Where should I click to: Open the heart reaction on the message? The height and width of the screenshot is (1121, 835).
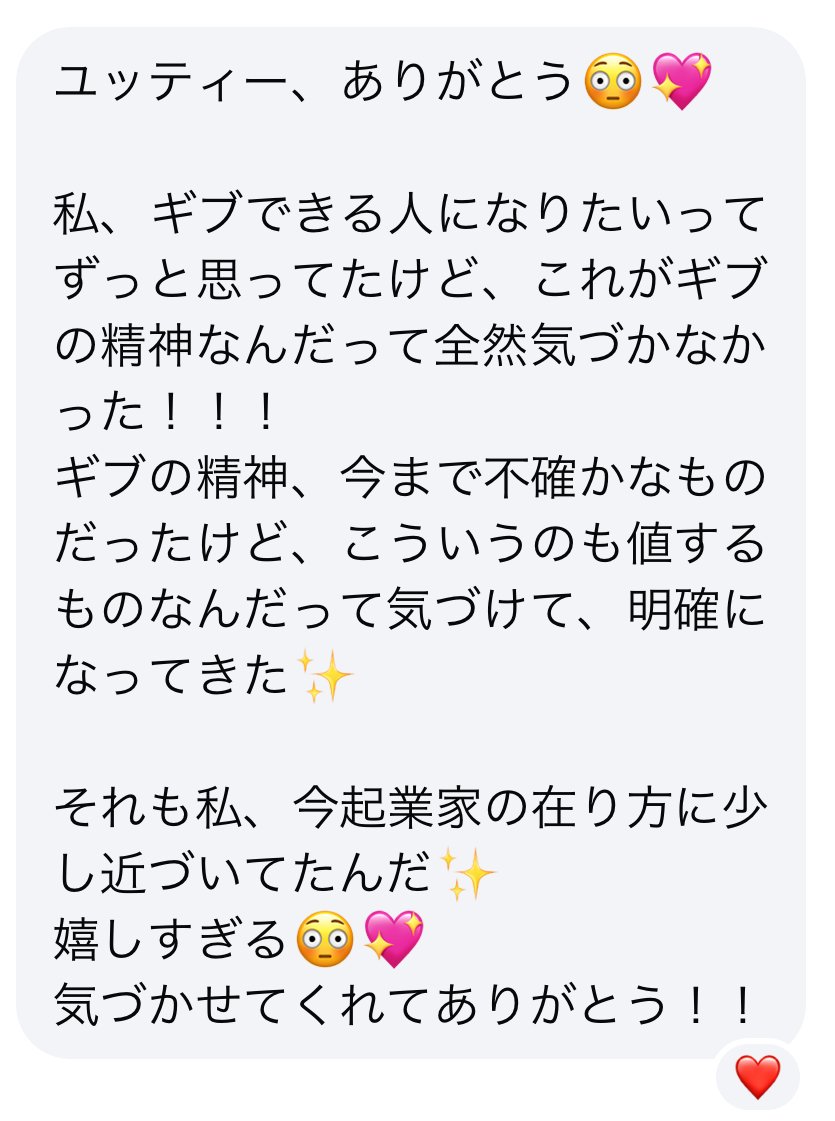coord(757,1077)
